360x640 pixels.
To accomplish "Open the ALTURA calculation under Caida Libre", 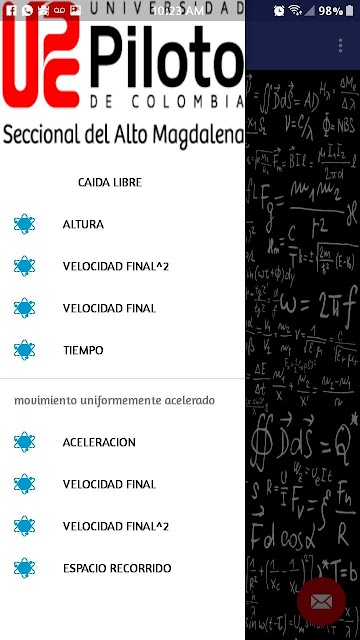I will pyautogui.click(x=122, y=224).
